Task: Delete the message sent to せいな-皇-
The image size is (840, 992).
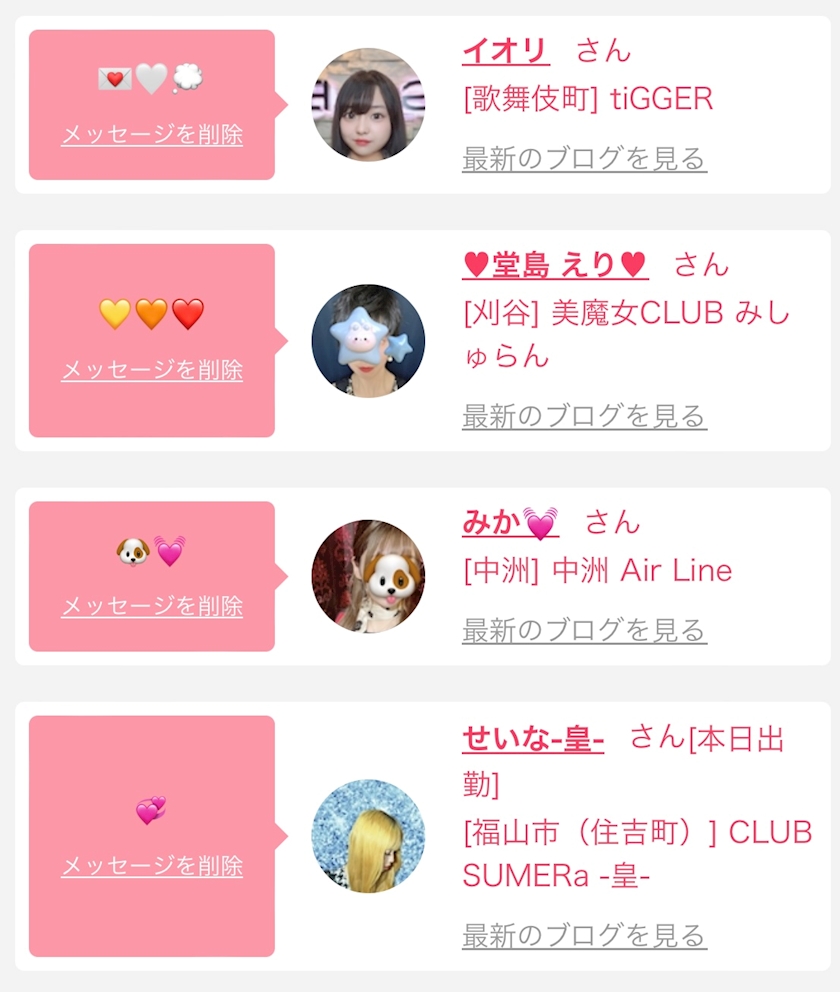Action: [152, 866]
